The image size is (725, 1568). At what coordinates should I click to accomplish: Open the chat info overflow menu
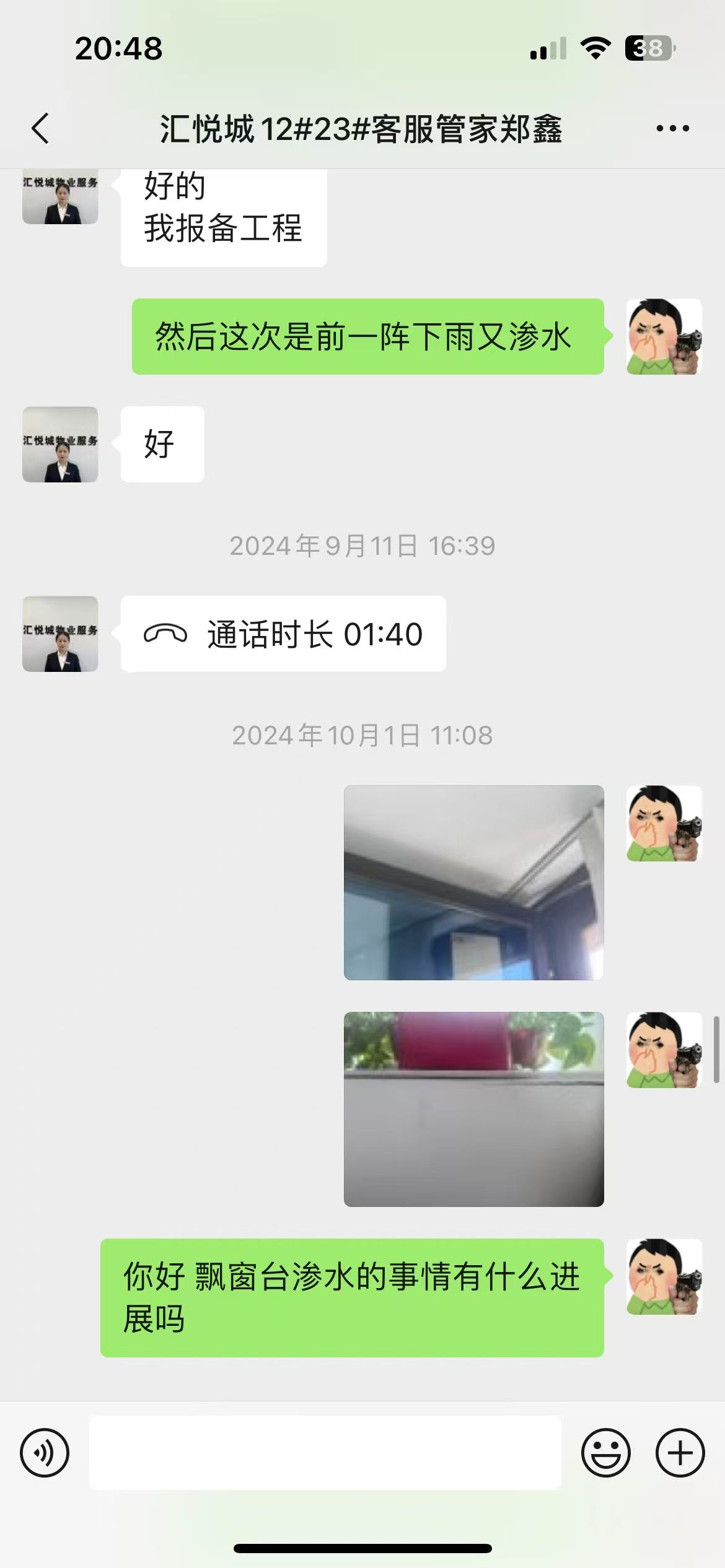pyautogui.click(x=672, y=129)
